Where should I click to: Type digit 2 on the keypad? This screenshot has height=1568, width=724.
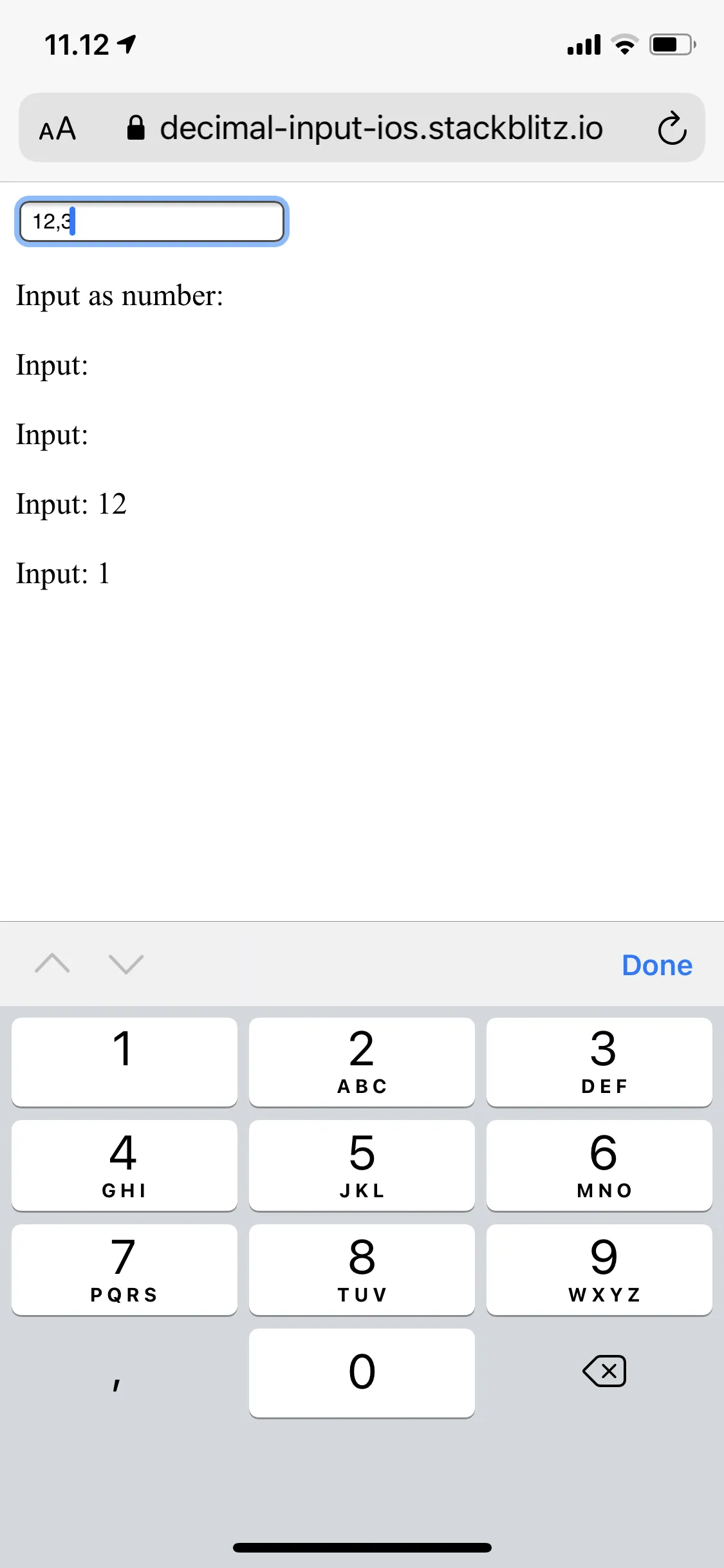coord(362,1062)
